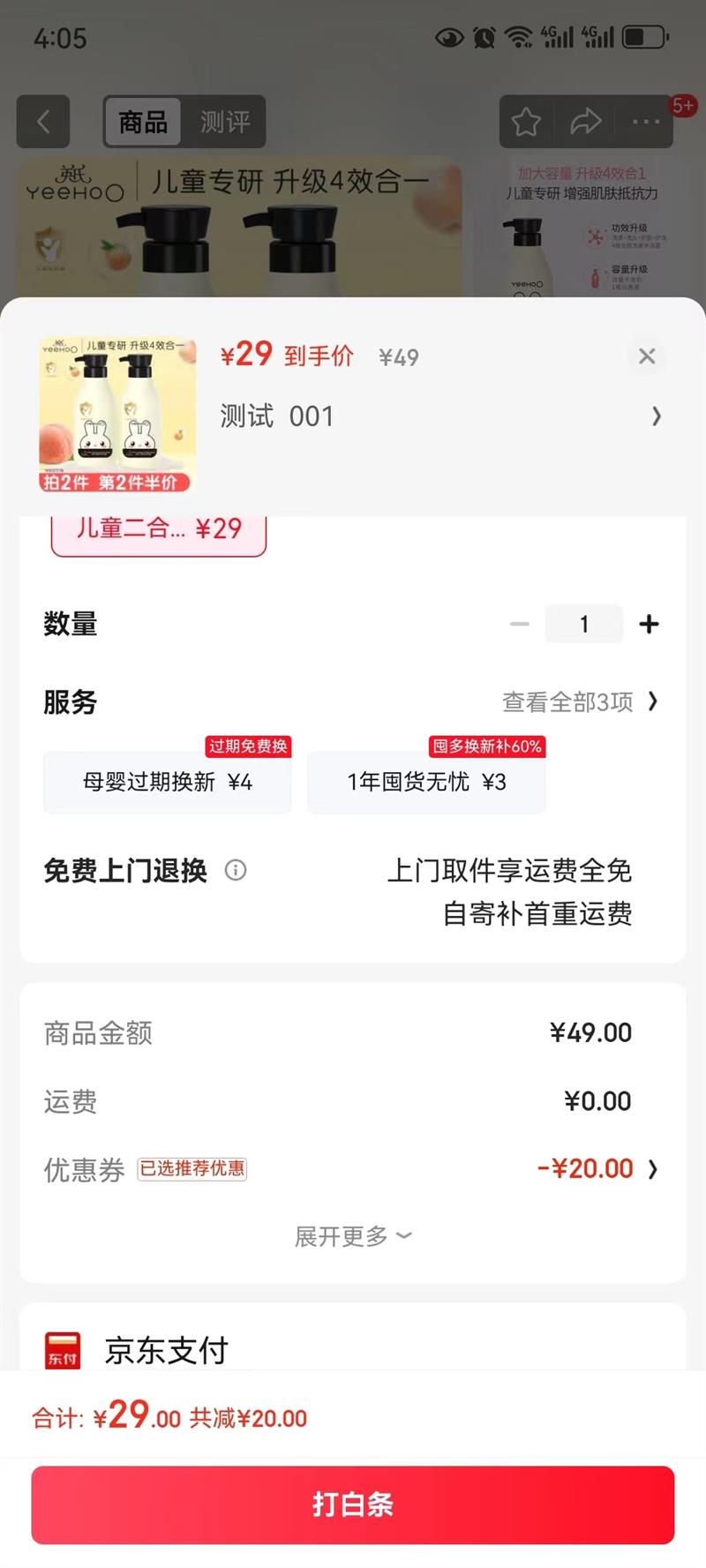Open 测试 001 address row
The height and width of the screenshot is (1568, 706).
439,416
